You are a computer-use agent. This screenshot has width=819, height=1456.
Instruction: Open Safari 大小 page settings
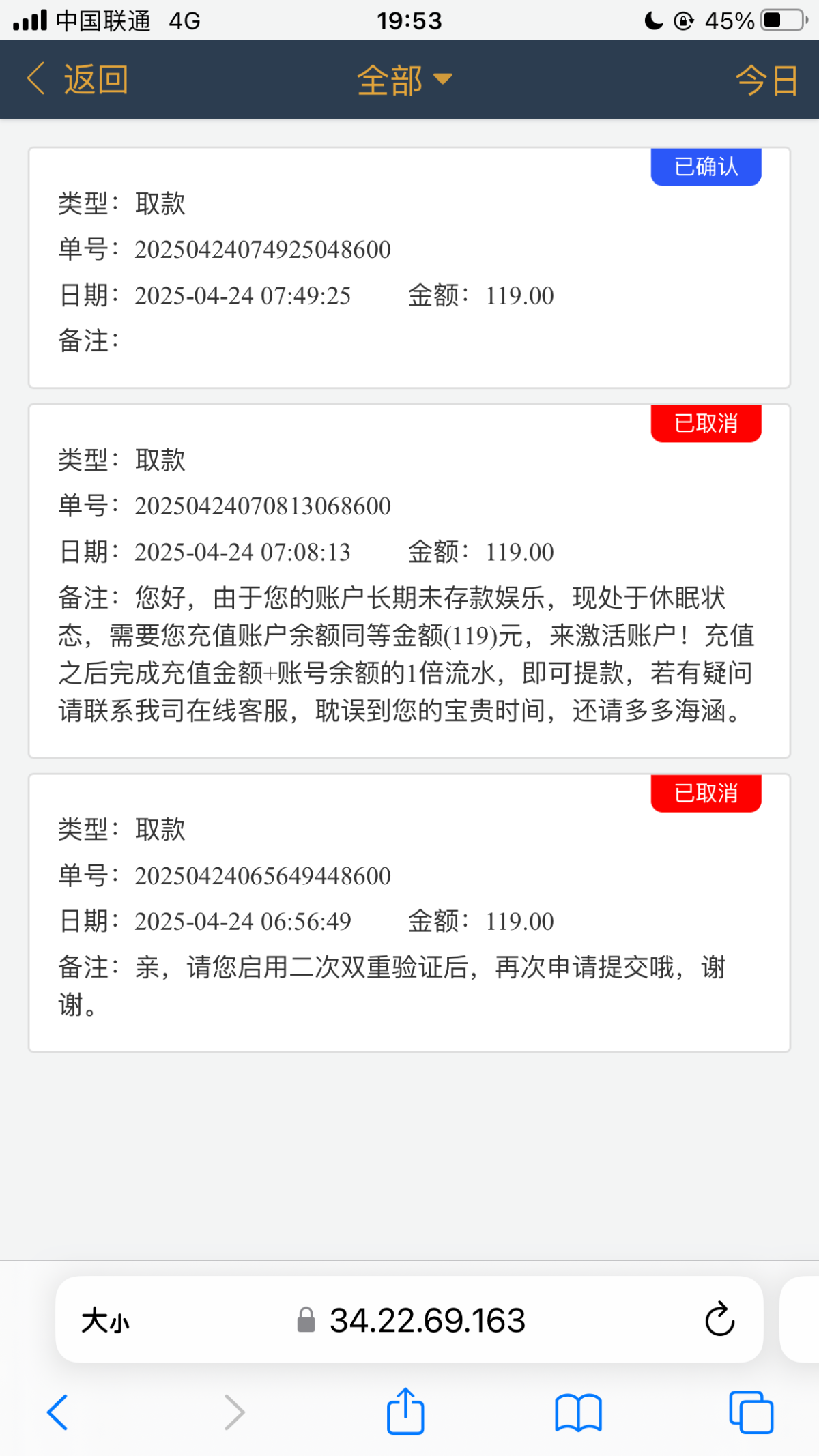tap(105, 1321)
